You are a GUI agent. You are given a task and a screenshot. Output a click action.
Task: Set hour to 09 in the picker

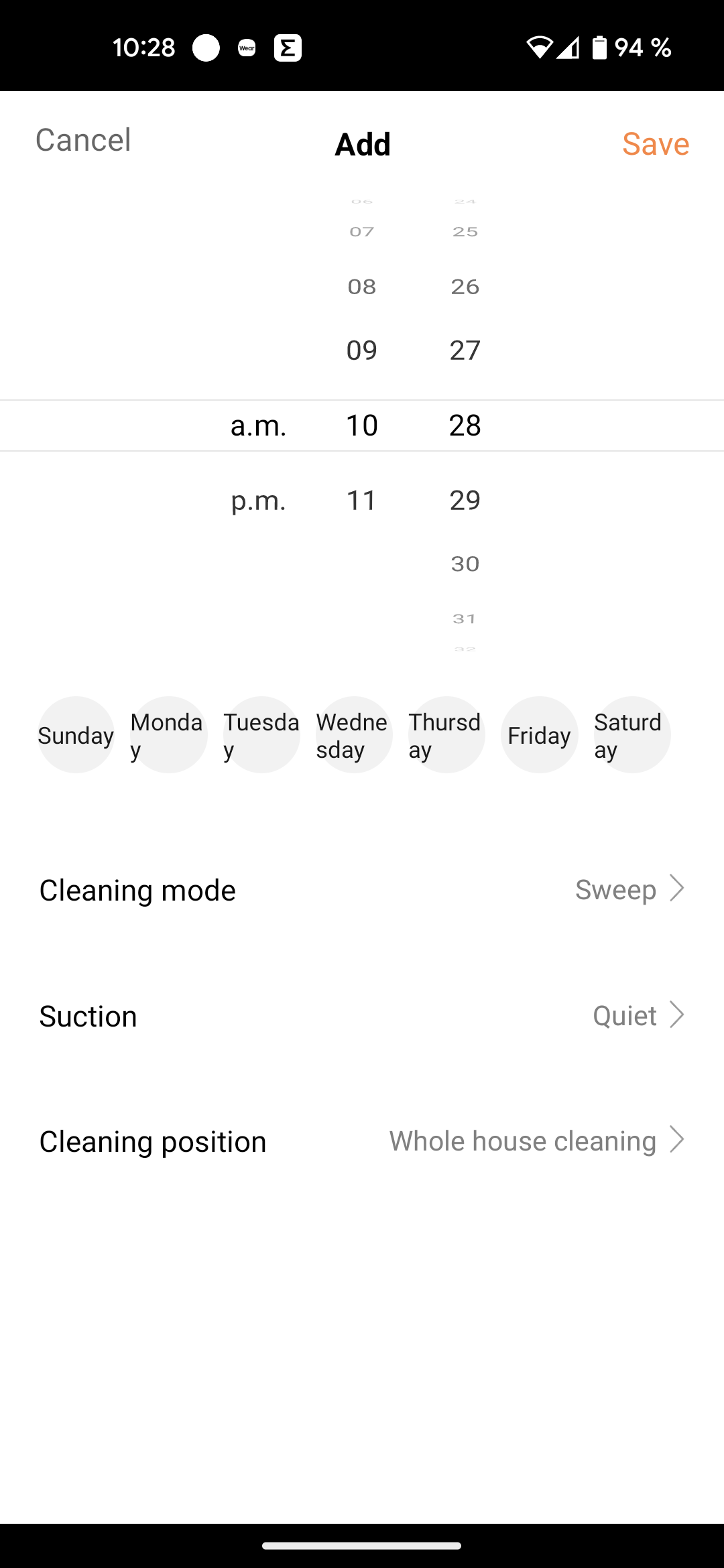[x=361, y=350]
